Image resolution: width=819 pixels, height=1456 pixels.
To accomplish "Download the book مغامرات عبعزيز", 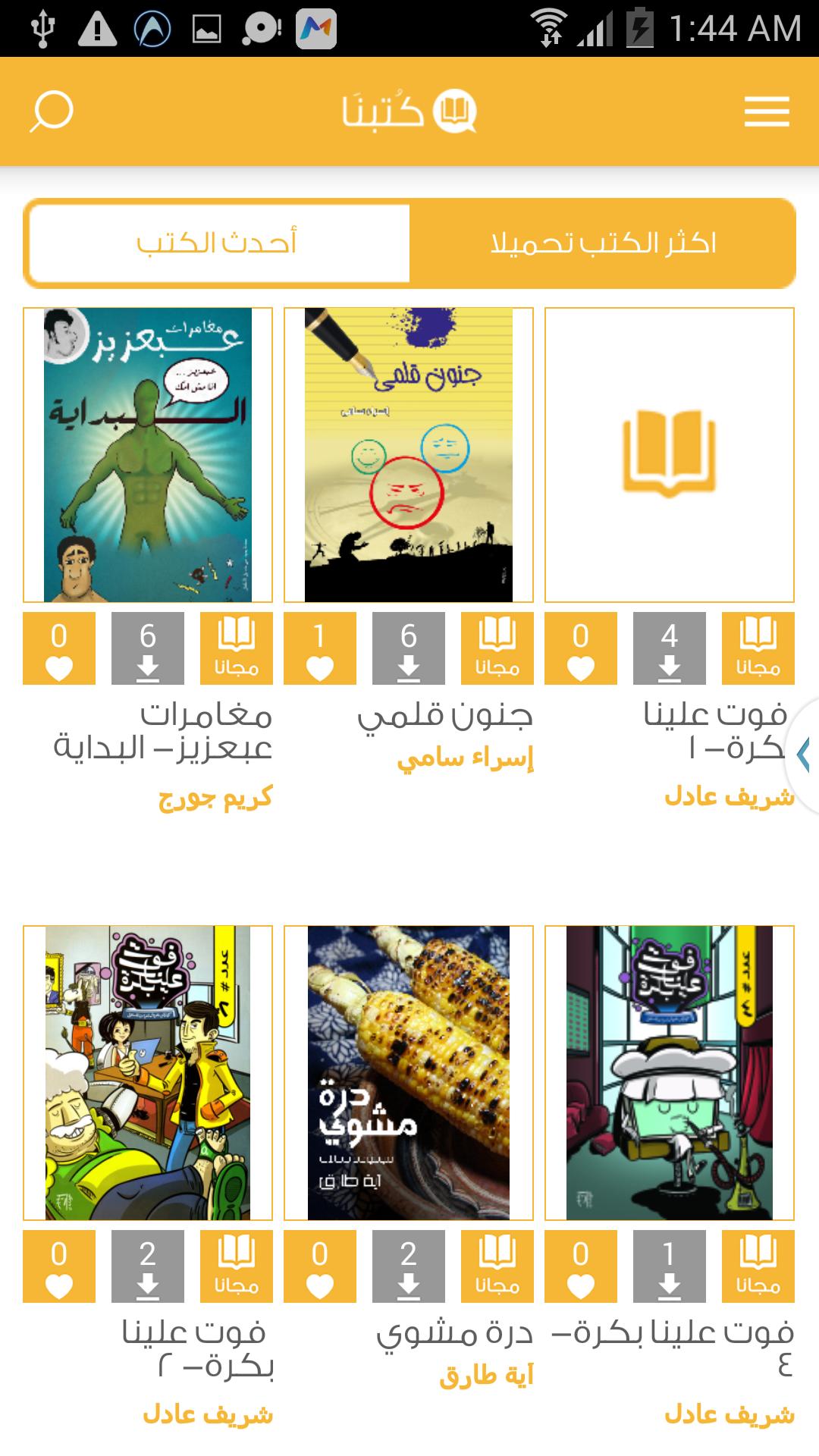I will coord(148,648).
